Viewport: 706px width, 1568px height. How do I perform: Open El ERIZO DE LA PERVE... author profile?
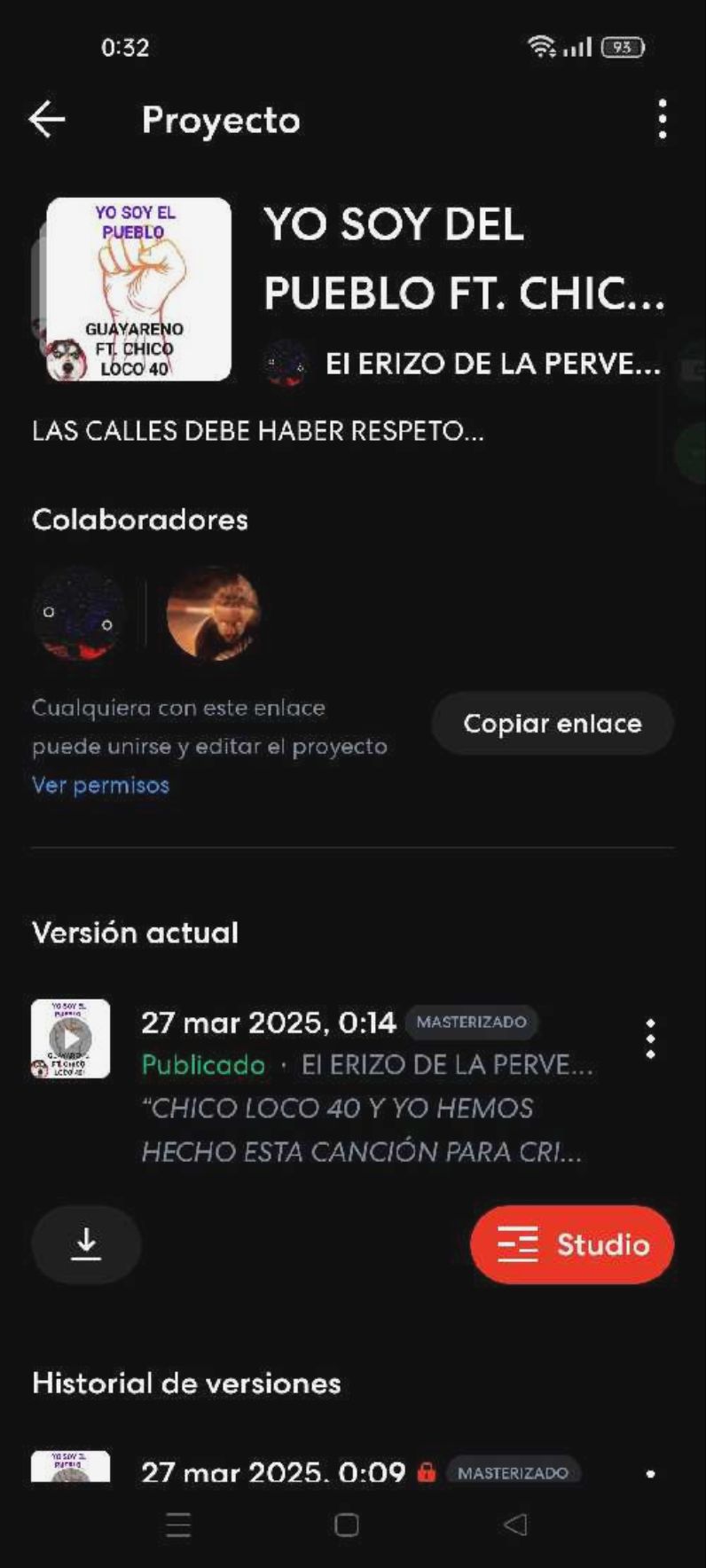pyautogui.click(x=491, y=364)
